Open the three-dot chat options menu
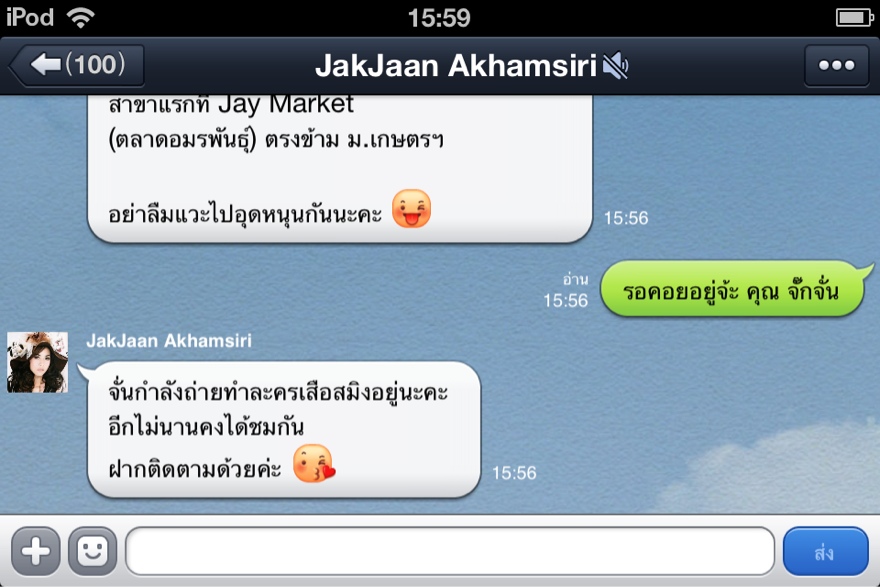This screenshot has width=880, height=587. 836,66
